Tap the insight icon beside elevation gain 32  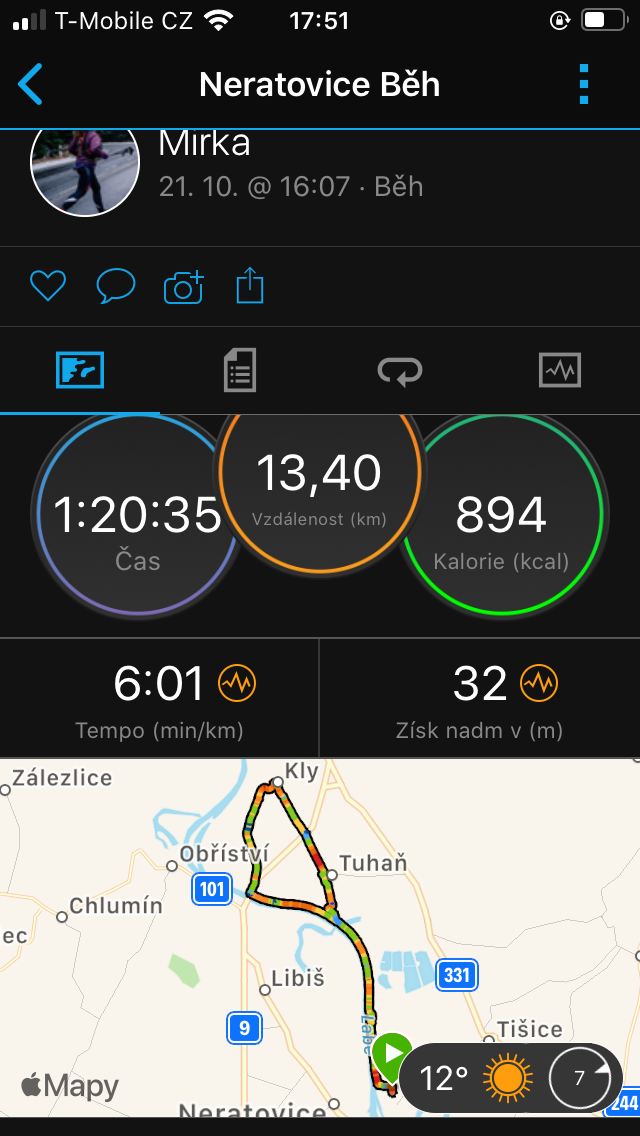(539, 682)
